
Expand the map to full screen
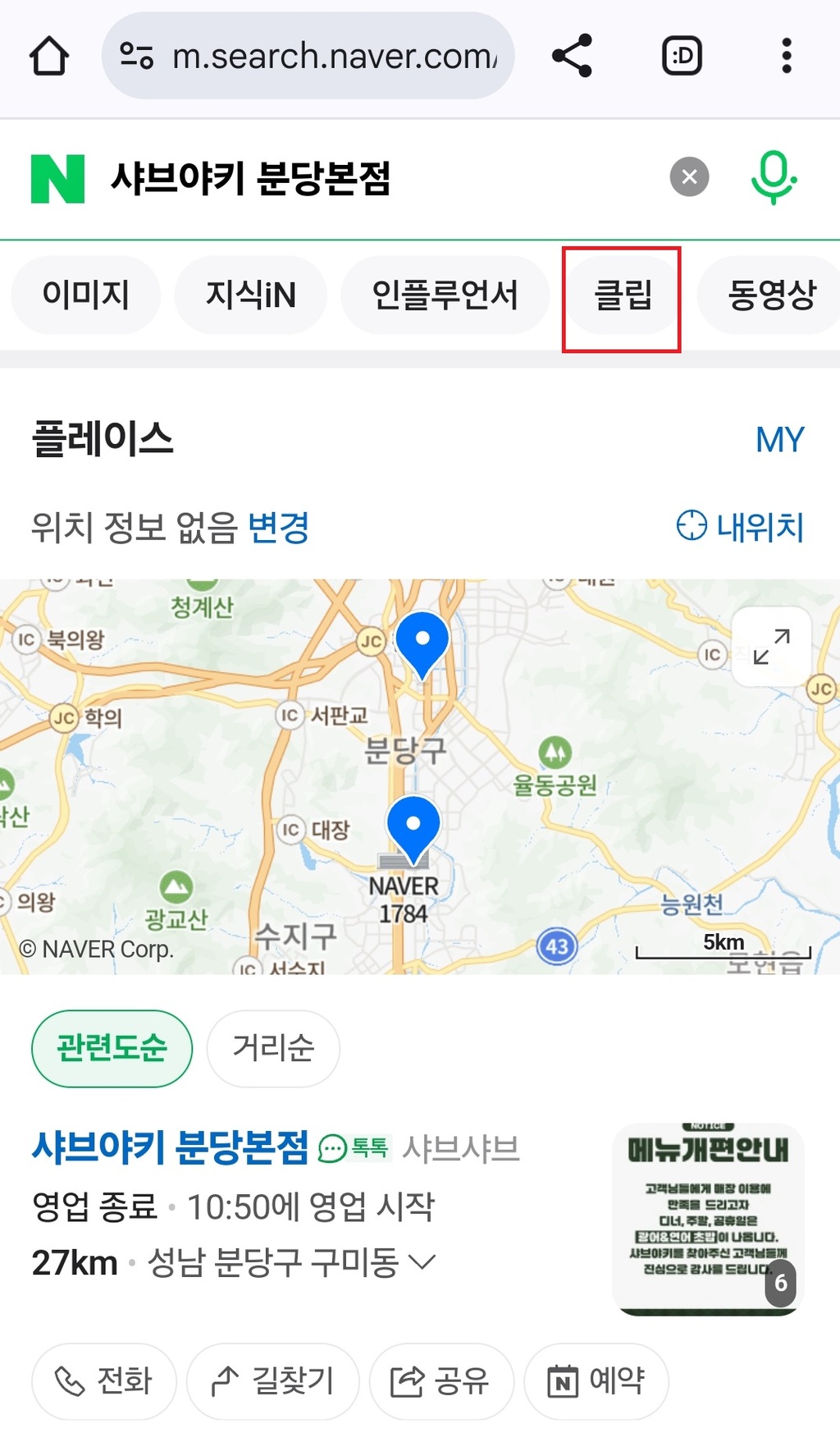click(771, 647)
